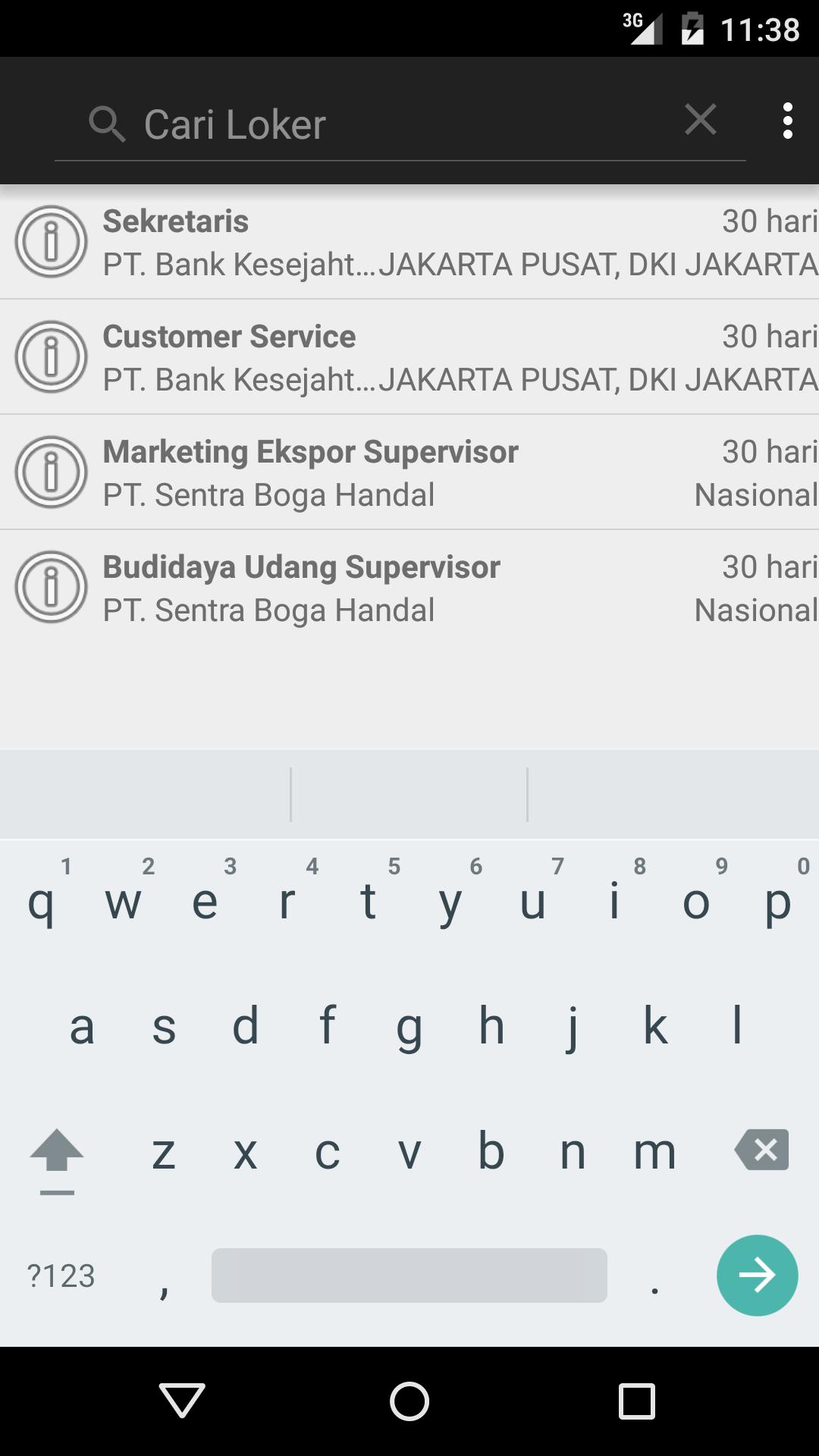Open the Customer Service job posting
The height and width of the screenshot is (1456, 819).
(409, 356)
